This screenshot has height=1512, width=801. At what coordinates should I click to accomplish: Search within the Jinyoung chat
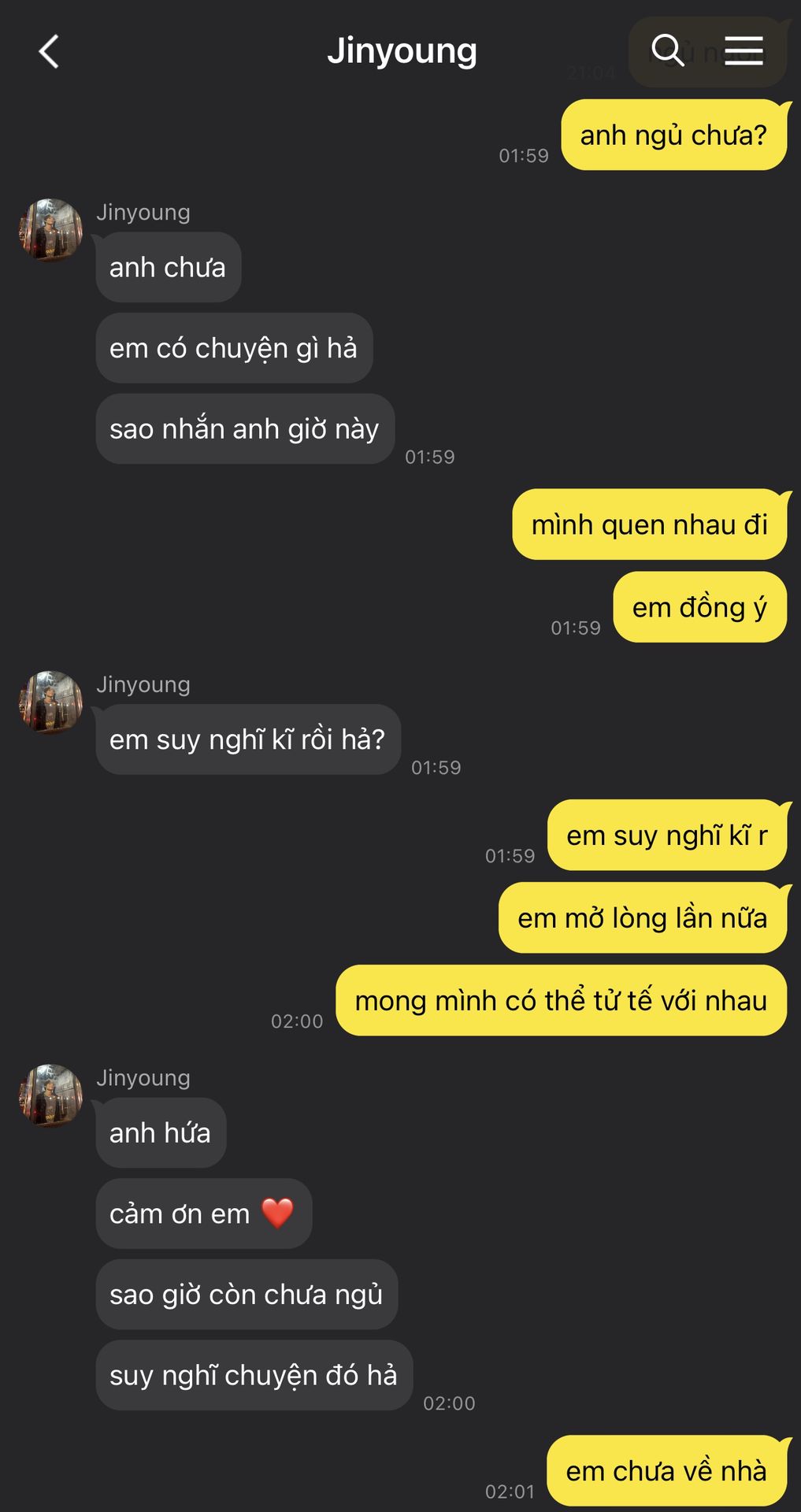(x=667, y=50)
